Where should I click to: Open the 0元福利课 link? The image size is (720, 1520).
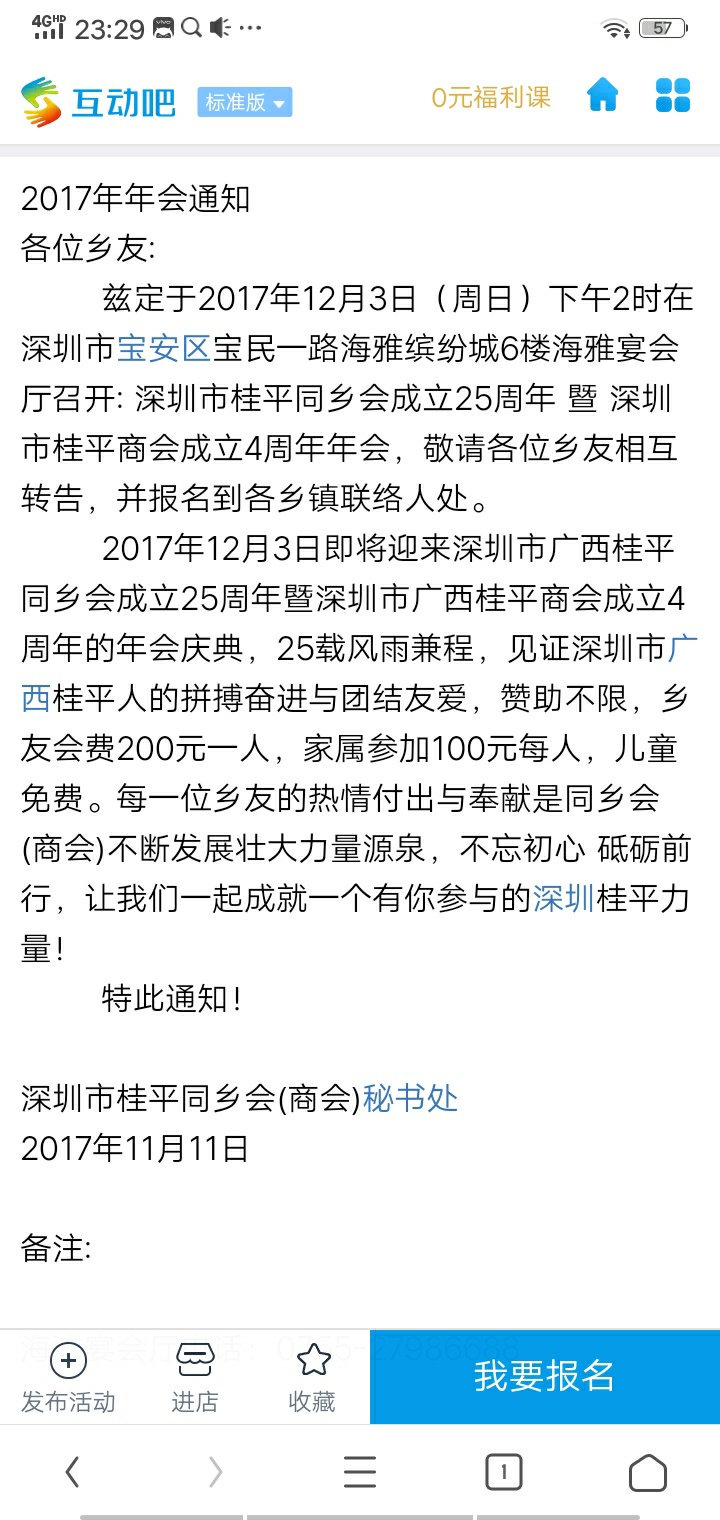click(491, 97)
